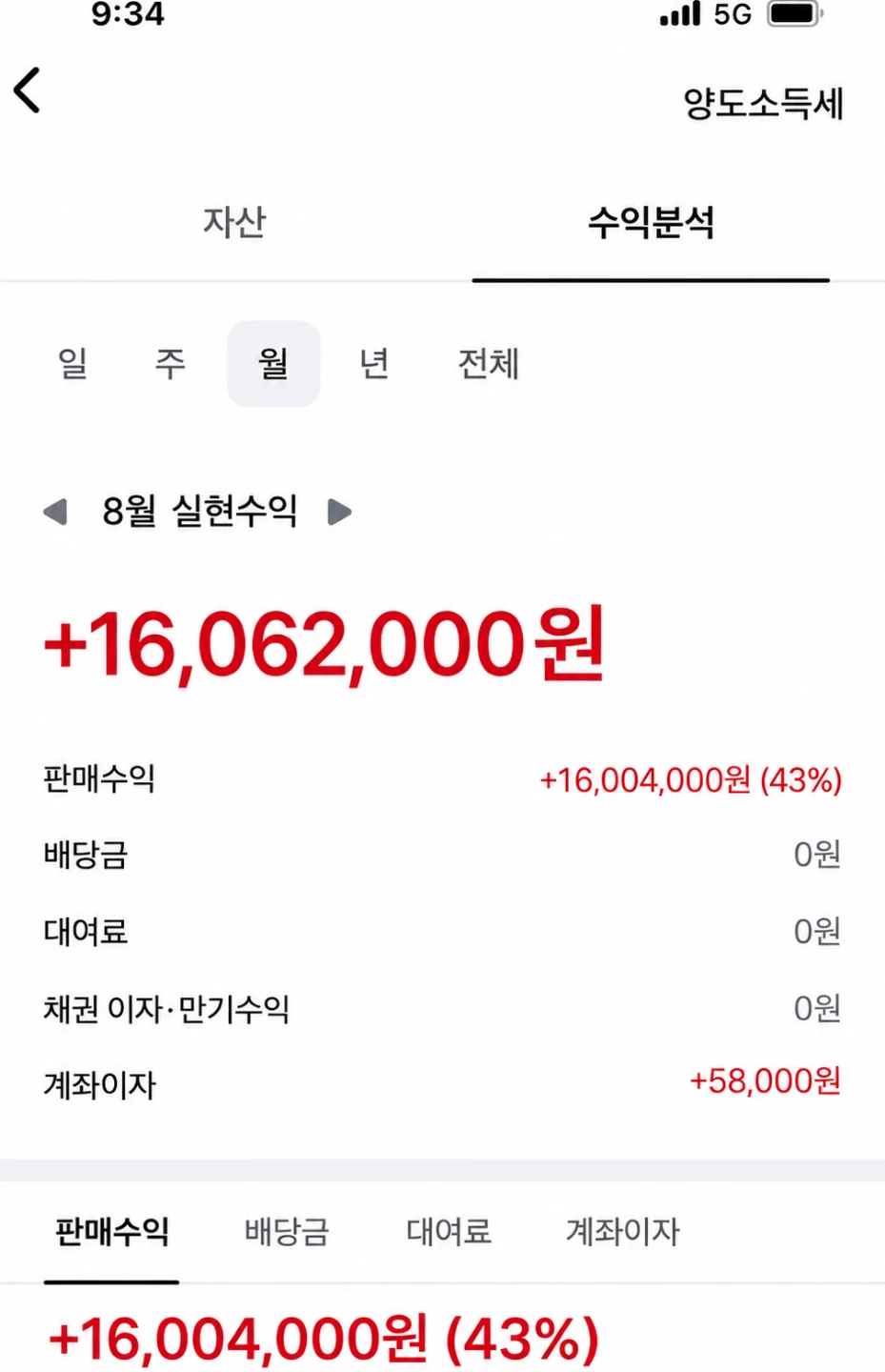
Task: Open the bottom 대여료 tab
Action: (449, 1231)
